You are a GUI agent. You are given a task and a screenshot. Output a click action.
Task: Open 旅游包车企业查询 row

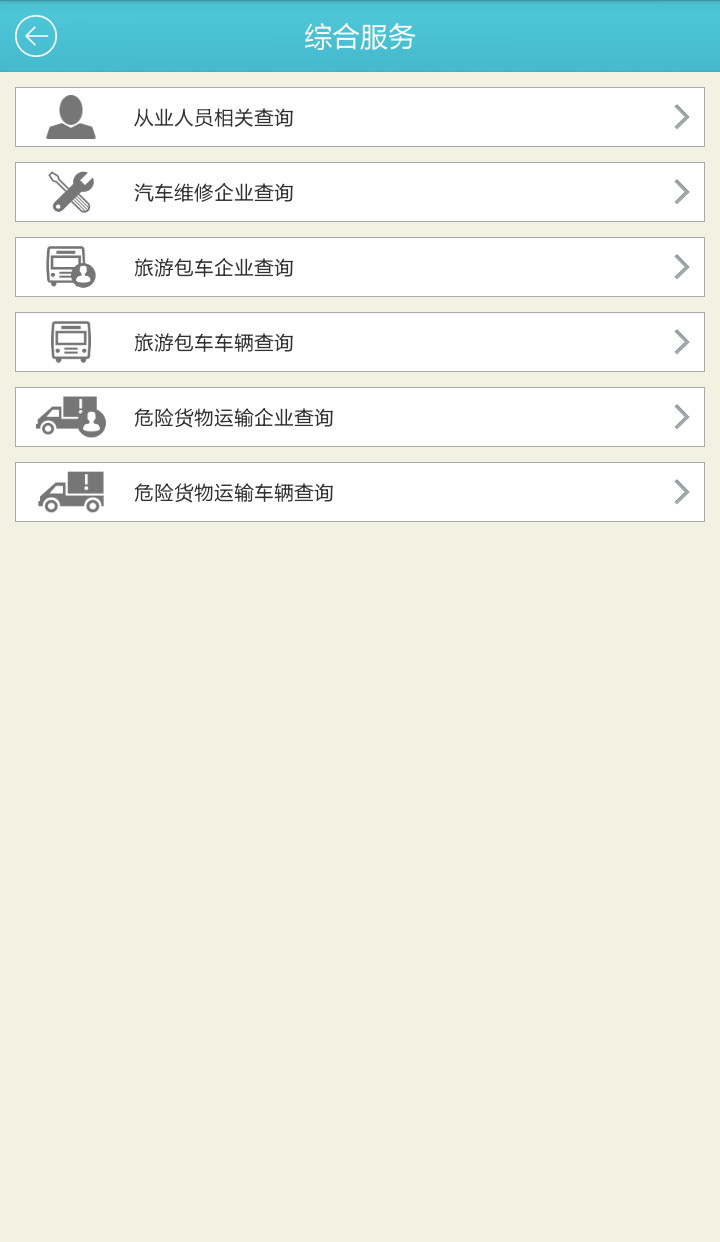[360, 267]
